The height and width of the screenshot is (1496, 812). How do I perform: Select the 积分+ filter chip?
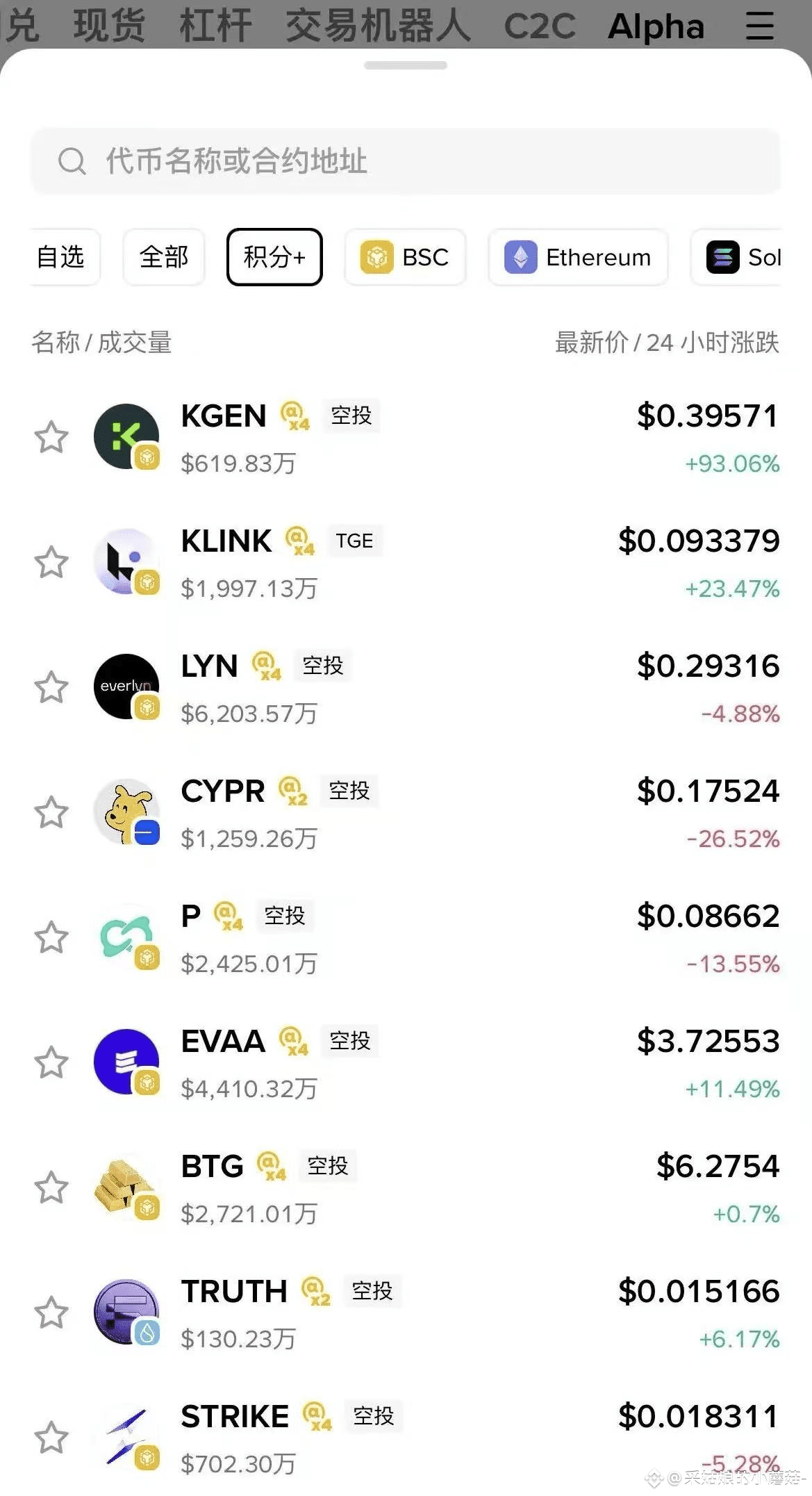coord(274,257)
